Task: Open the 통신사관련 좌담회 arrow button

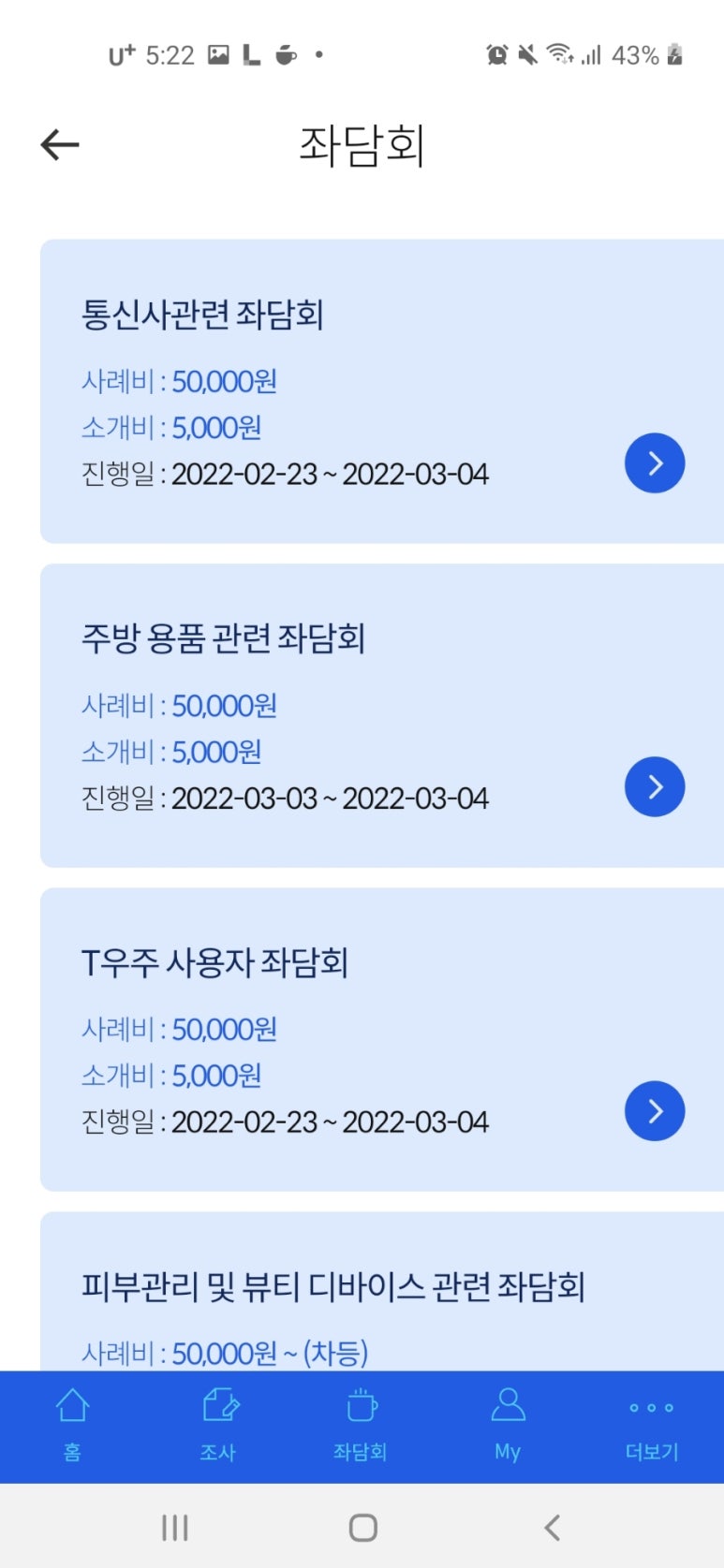Action: (655, 463)
